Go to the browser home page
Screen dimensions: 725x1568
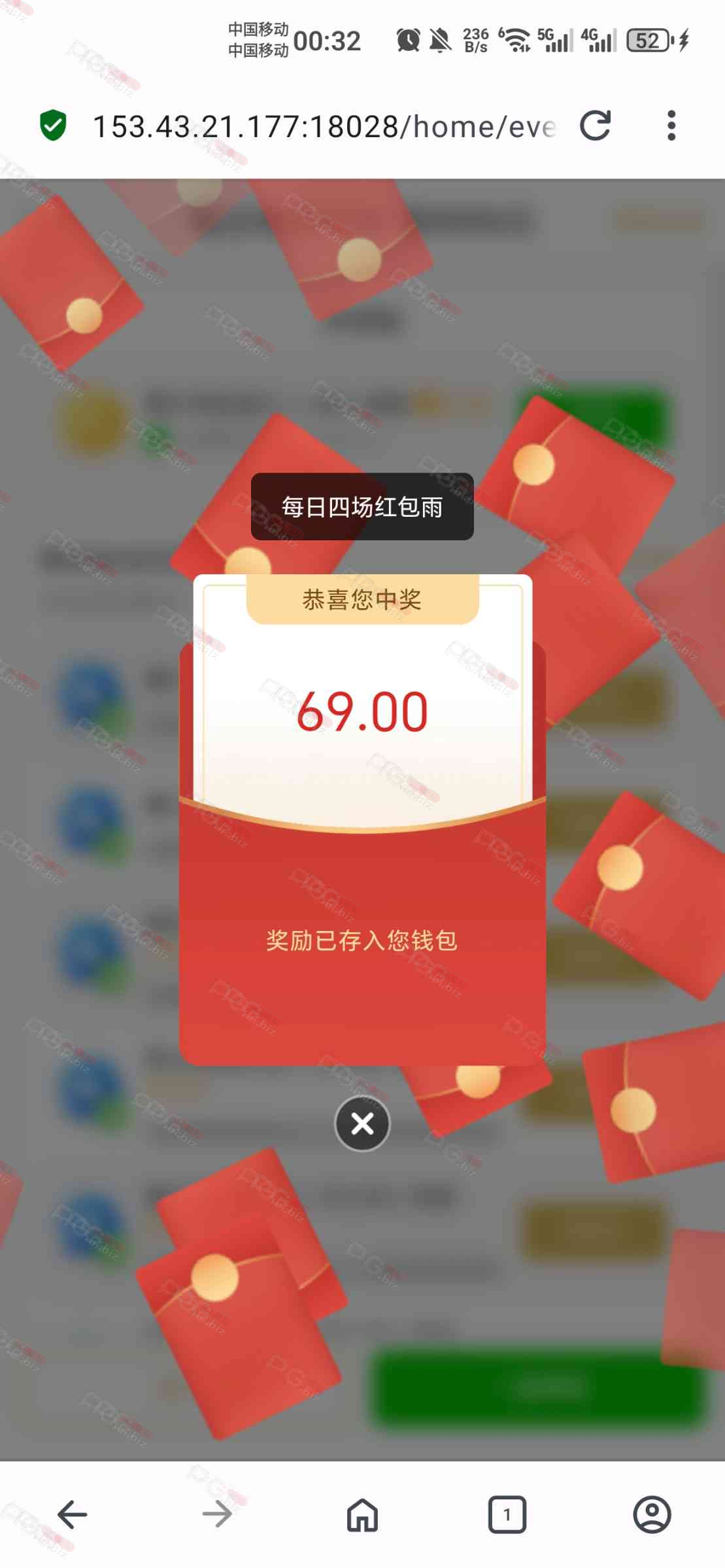pyautogui.click(x=362, y=1514)
